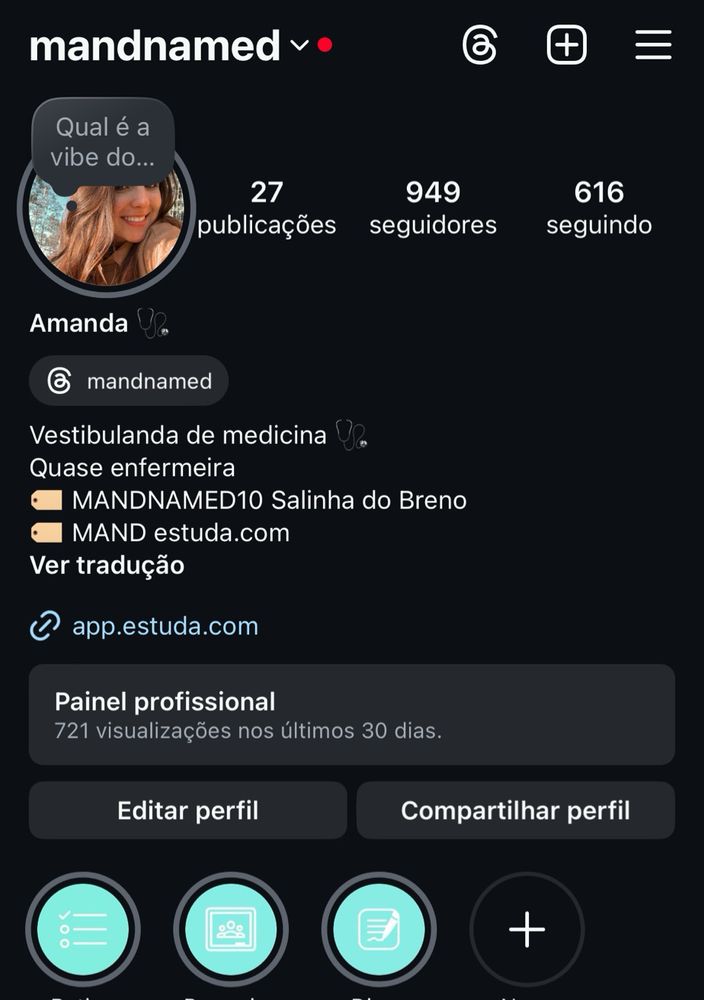Image resolution: width=704 pixels, height=1000 pixels.
Task: Add a new story highlight
Action: coord(527,930)
